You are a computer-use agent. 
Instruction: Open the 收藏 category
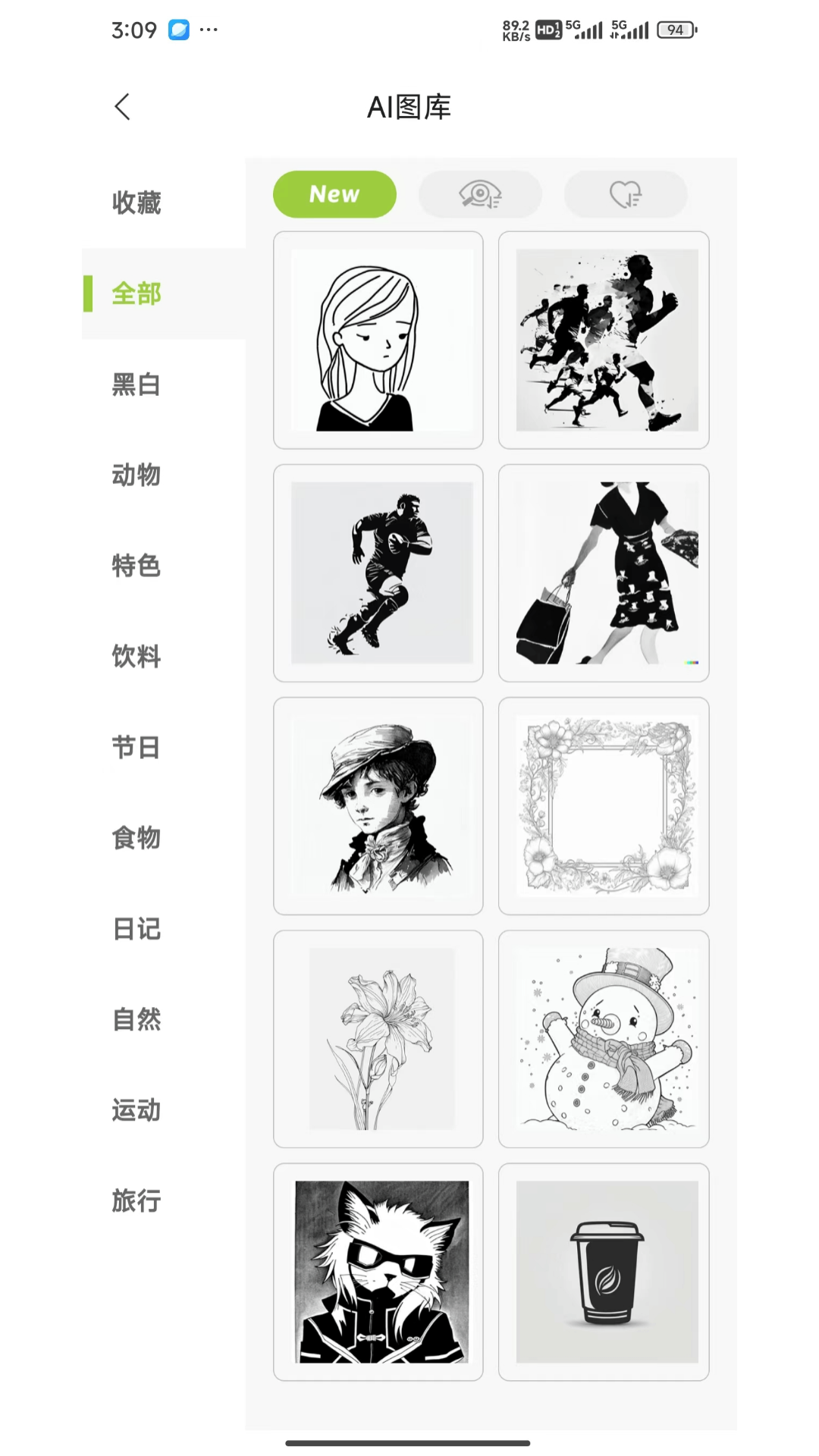coord(136,203)
